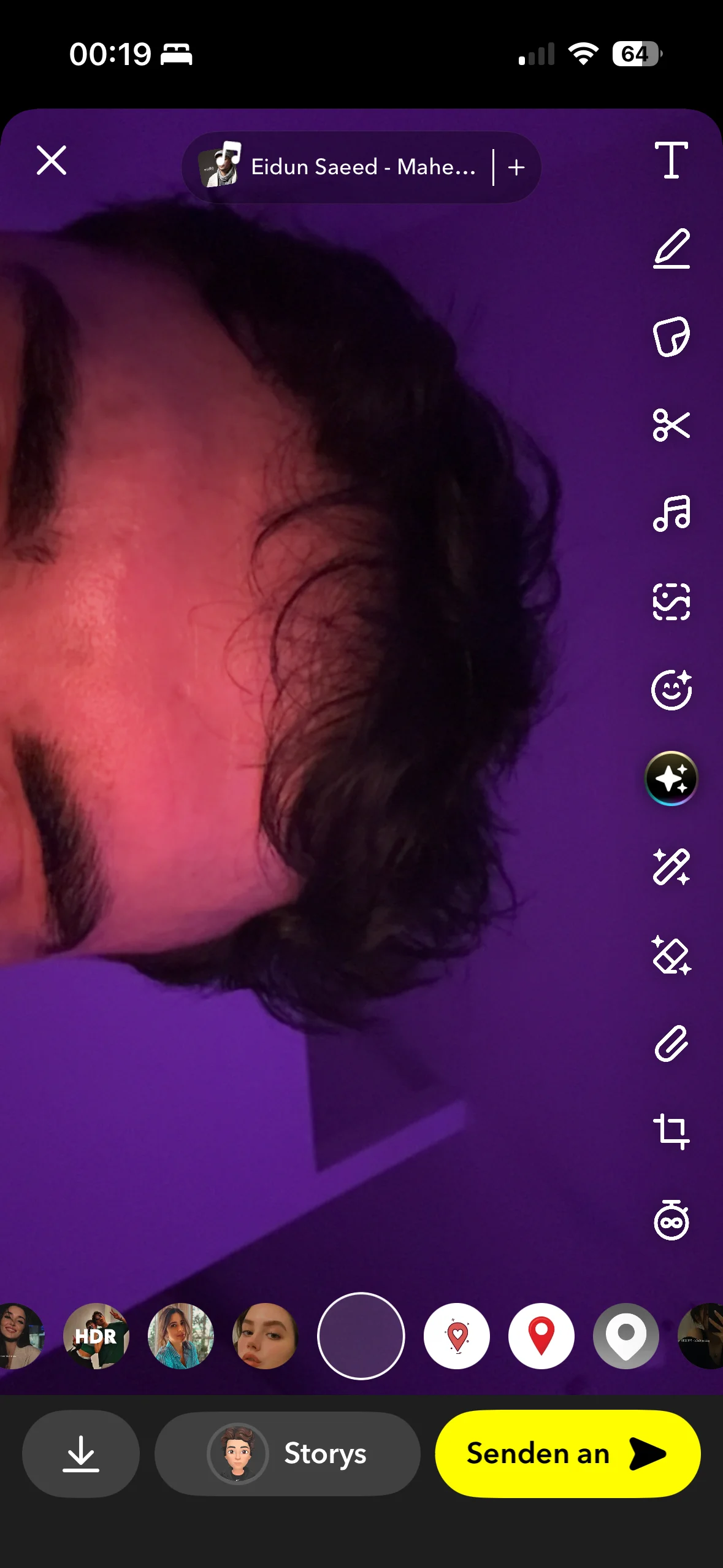723x1568 pixels.
Task: Select the pencil drawing tool
Action: pyautogui.click(x=671, y=248)
